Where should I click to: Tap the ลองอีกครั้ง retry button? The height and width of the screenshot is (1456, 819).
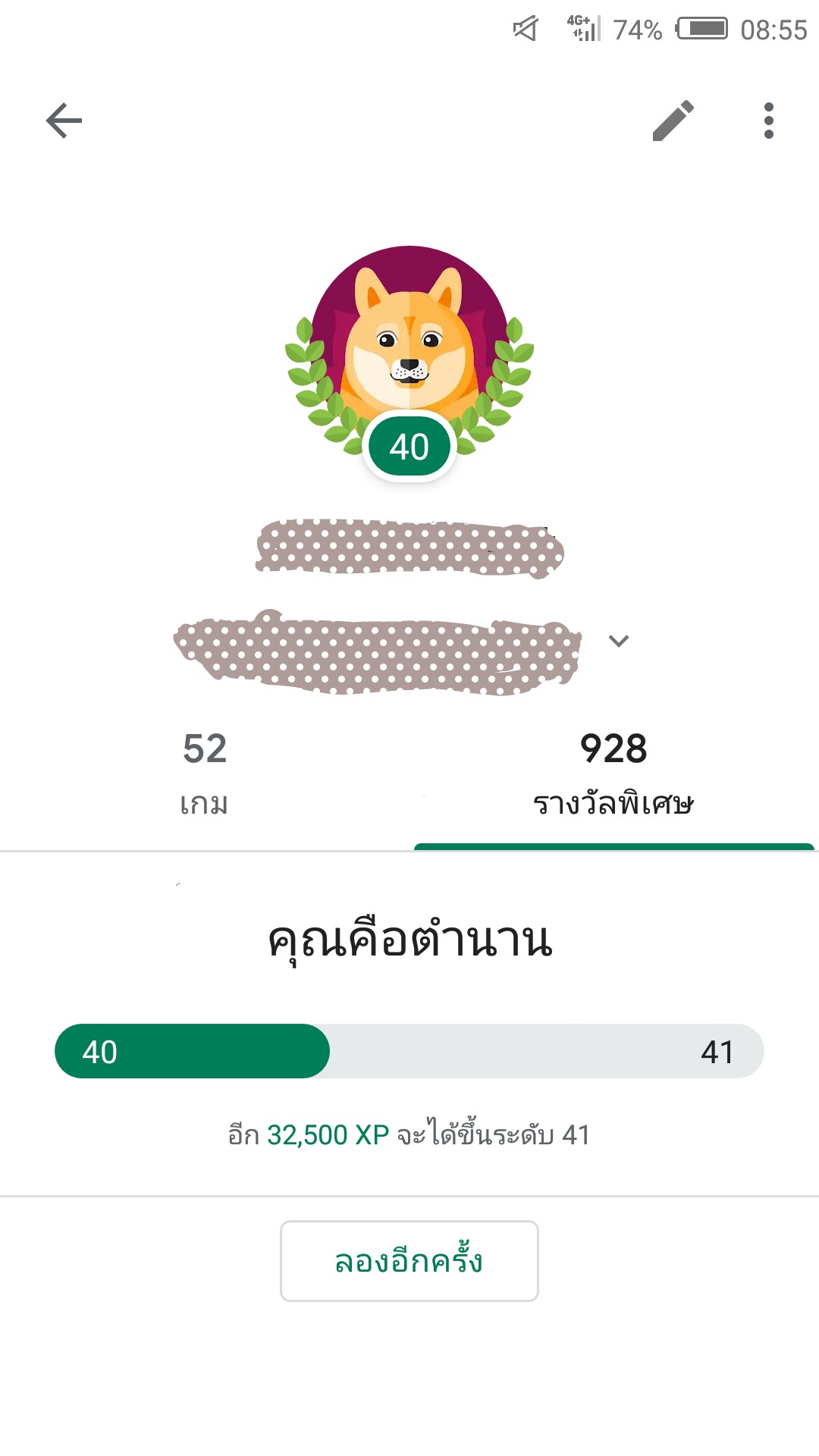pyautogui.click(x=409, y=1261)
